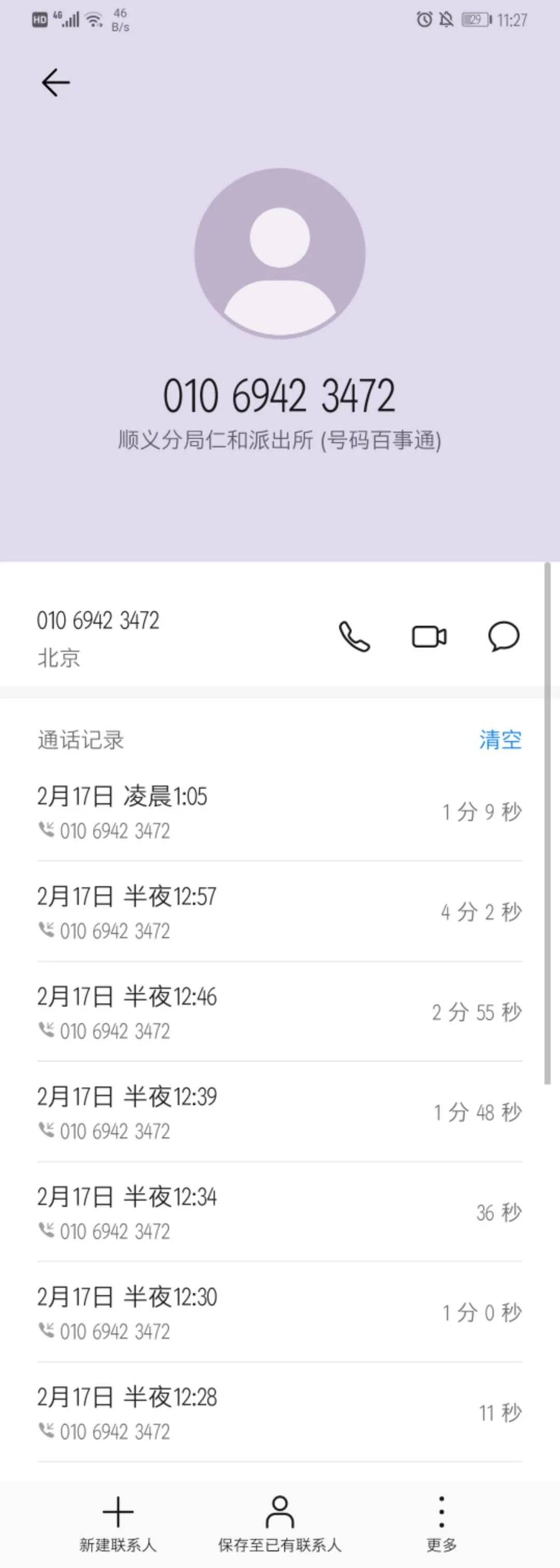This screenshot has width=560, height=1568.
Task: Start a voice call to 010 6942 3472
Action: [356, 637]
